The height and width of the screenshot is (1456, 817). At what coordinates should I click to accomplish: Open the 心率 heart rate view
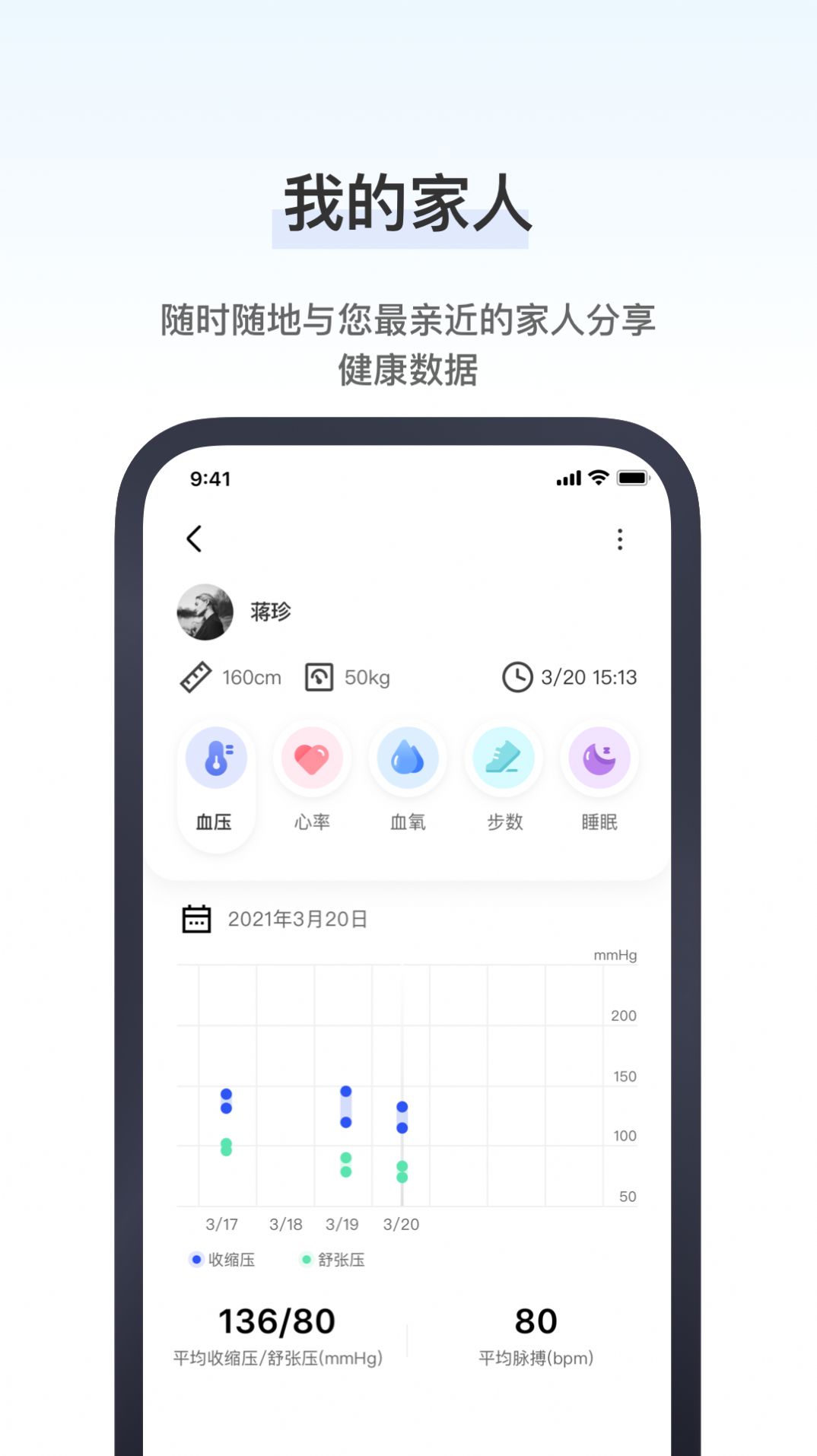point(313,758)
